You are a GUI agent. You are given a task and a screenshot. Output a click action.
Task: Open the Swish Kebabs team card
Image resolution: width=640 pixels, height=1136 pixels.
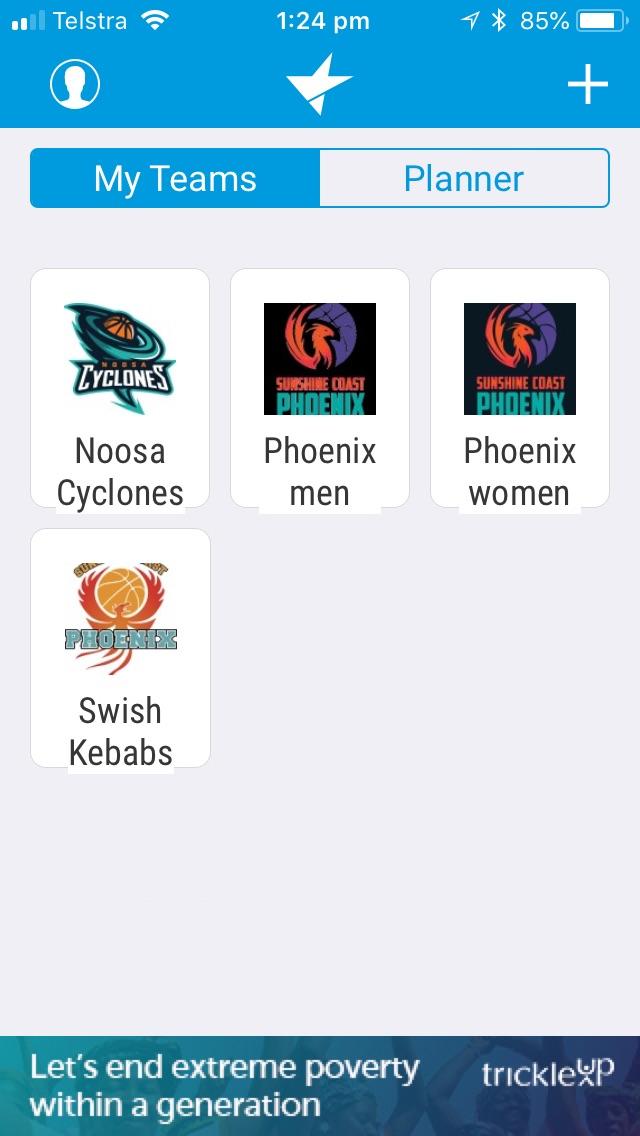pos(120,648)
